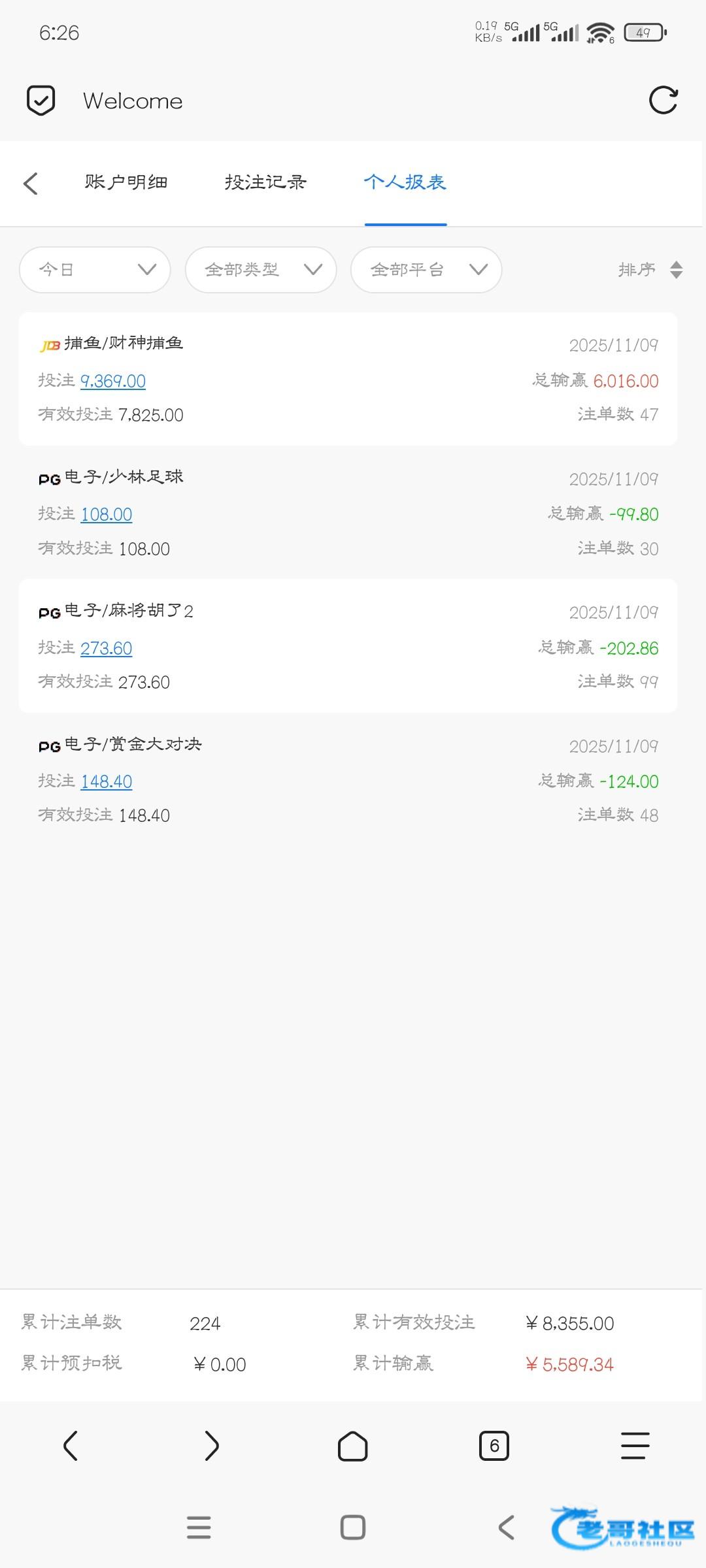This screenshot has width=706, height=1568.
Task: Go back a page in the browser toolbar
Action: click(71, 1446)
